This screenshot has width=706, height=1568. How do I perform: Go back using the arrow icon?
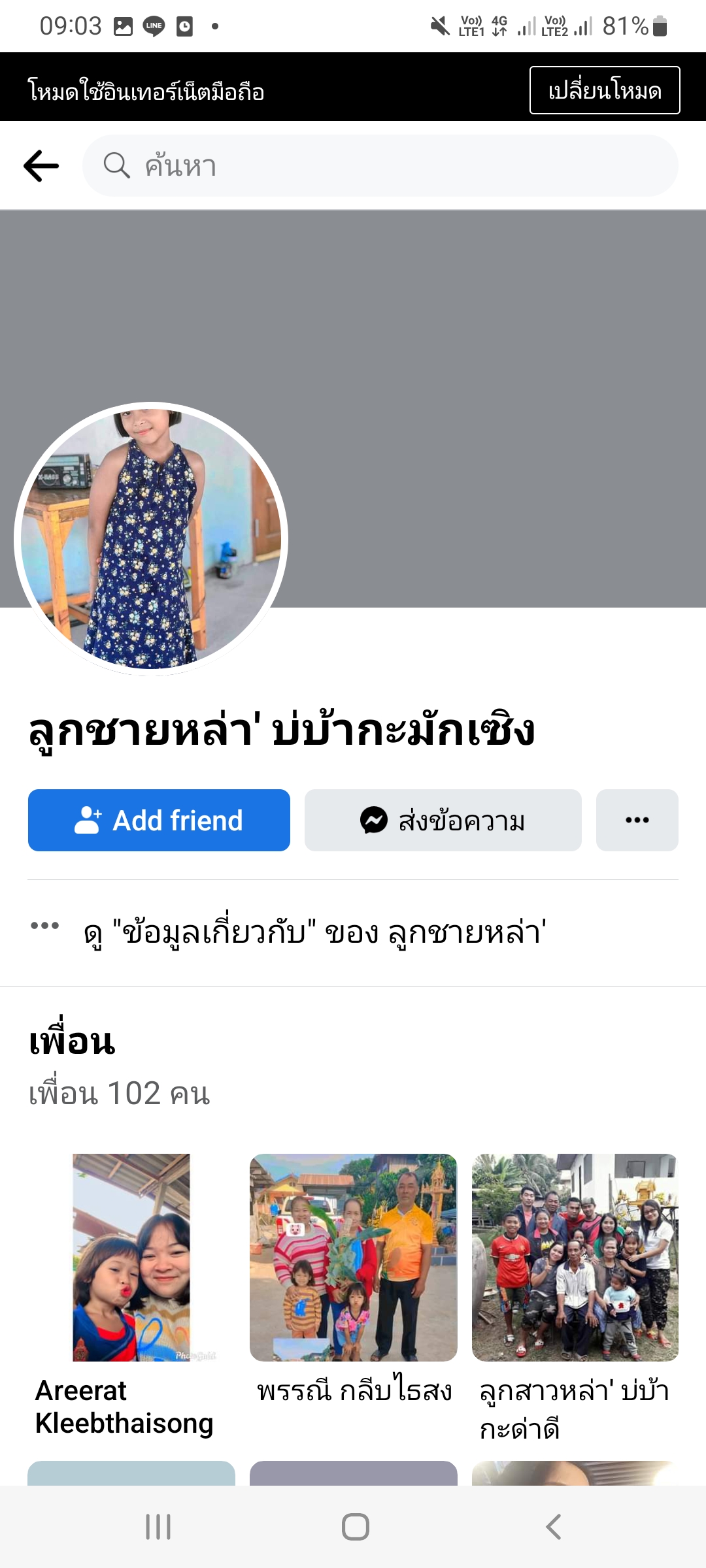[41, 166]
